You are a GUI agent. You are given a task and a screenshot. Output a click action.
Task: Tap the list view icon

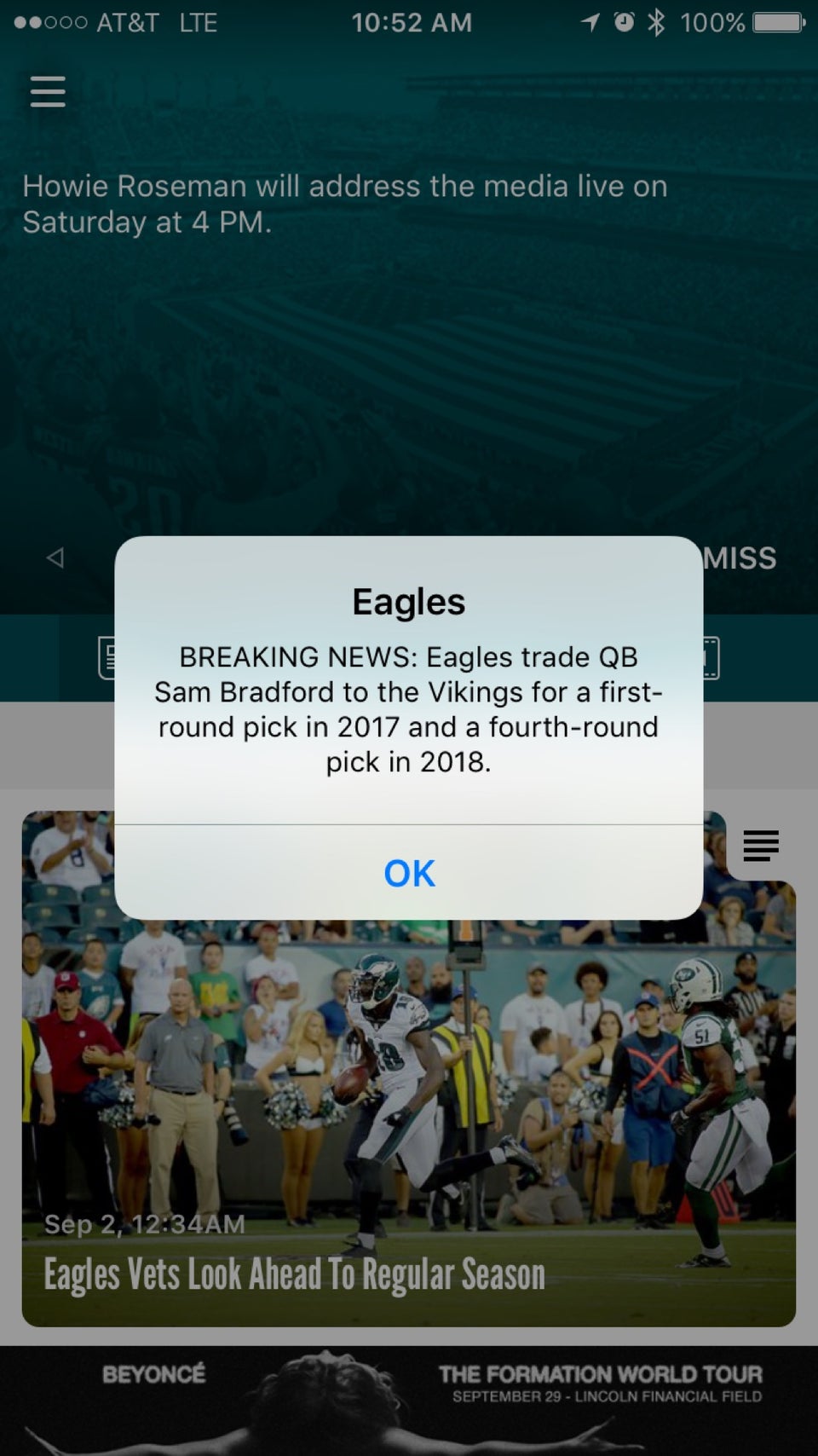pyautogui.click(x=761, y=846)
